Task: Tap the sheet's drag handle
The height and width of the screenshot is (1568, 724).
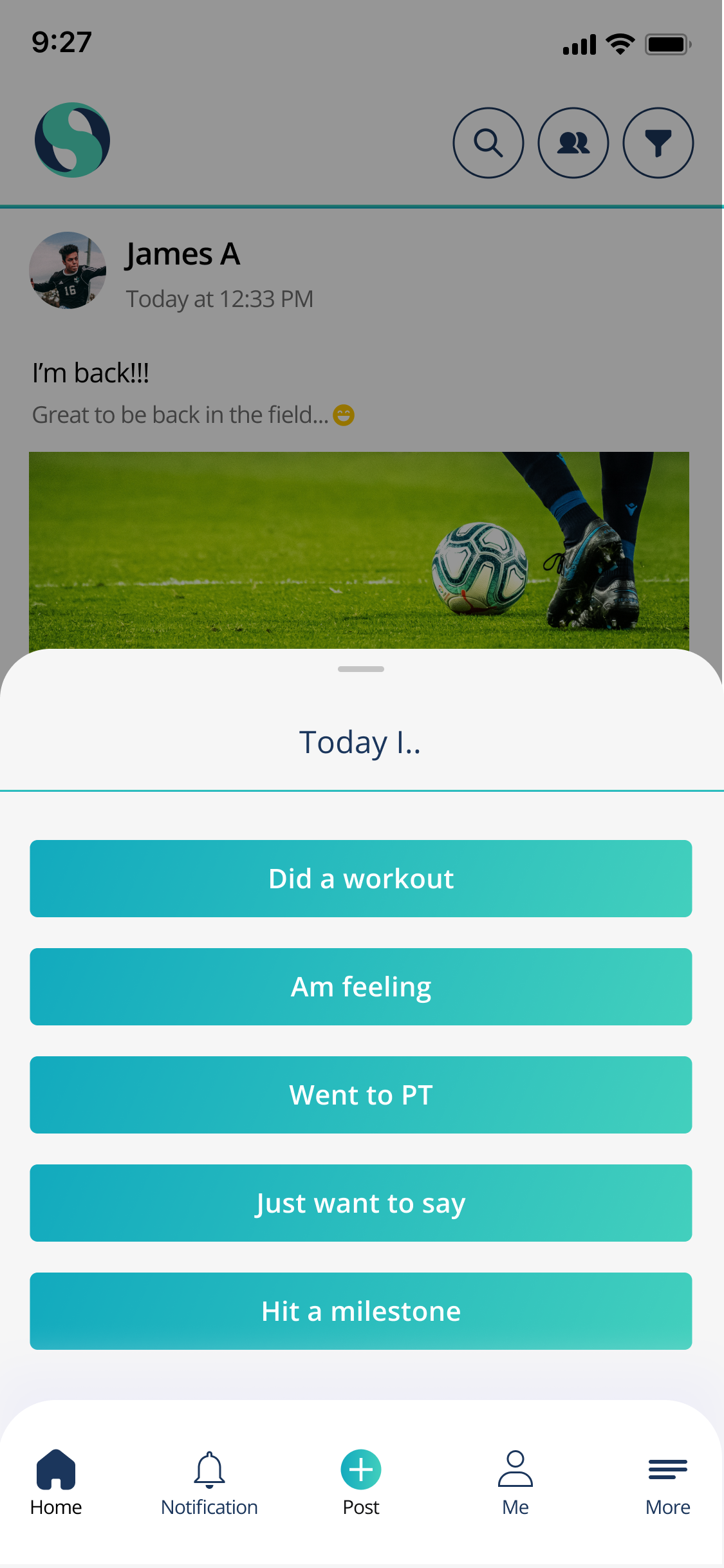Action: 360,669
